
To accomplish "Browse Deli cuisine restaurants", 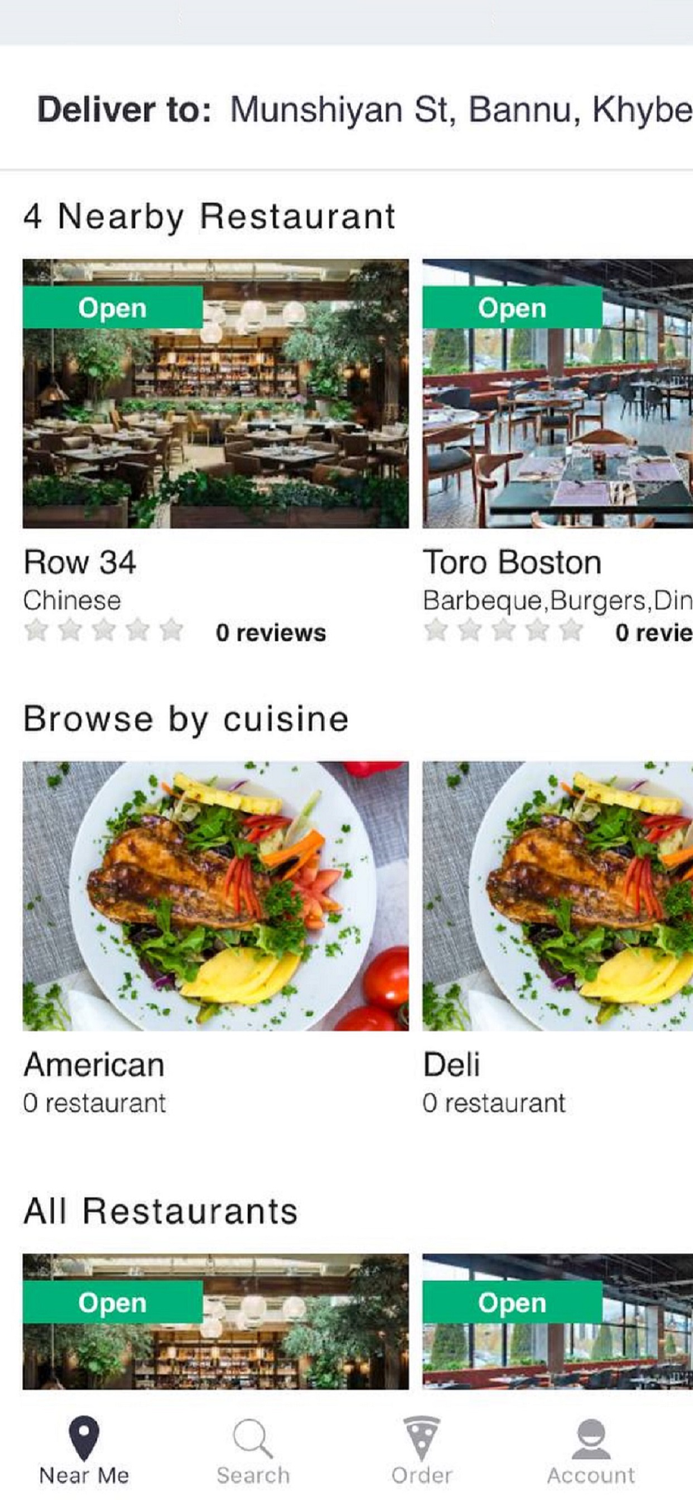I will (557, 896).
